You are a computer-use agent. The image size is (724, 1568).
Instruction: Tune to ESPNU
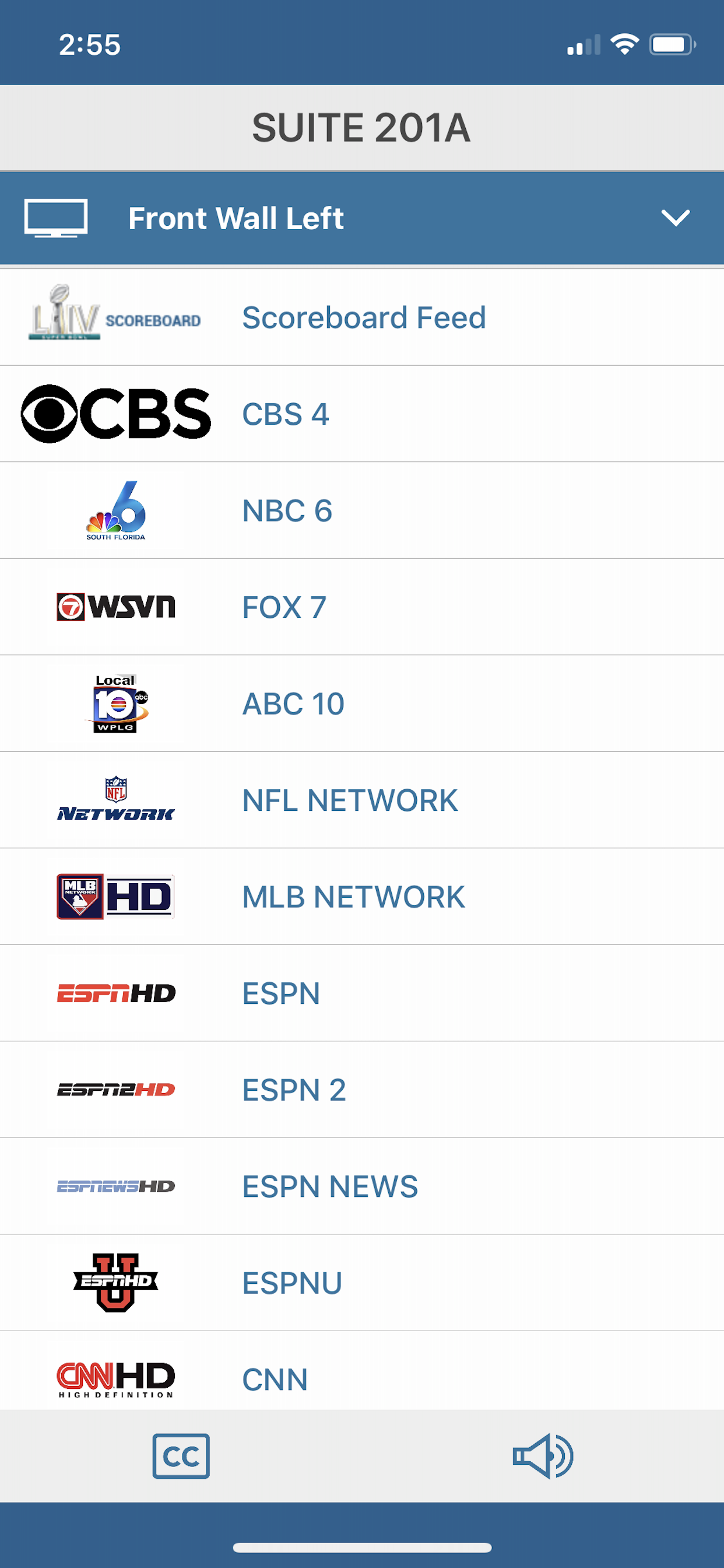(362, 1283)
